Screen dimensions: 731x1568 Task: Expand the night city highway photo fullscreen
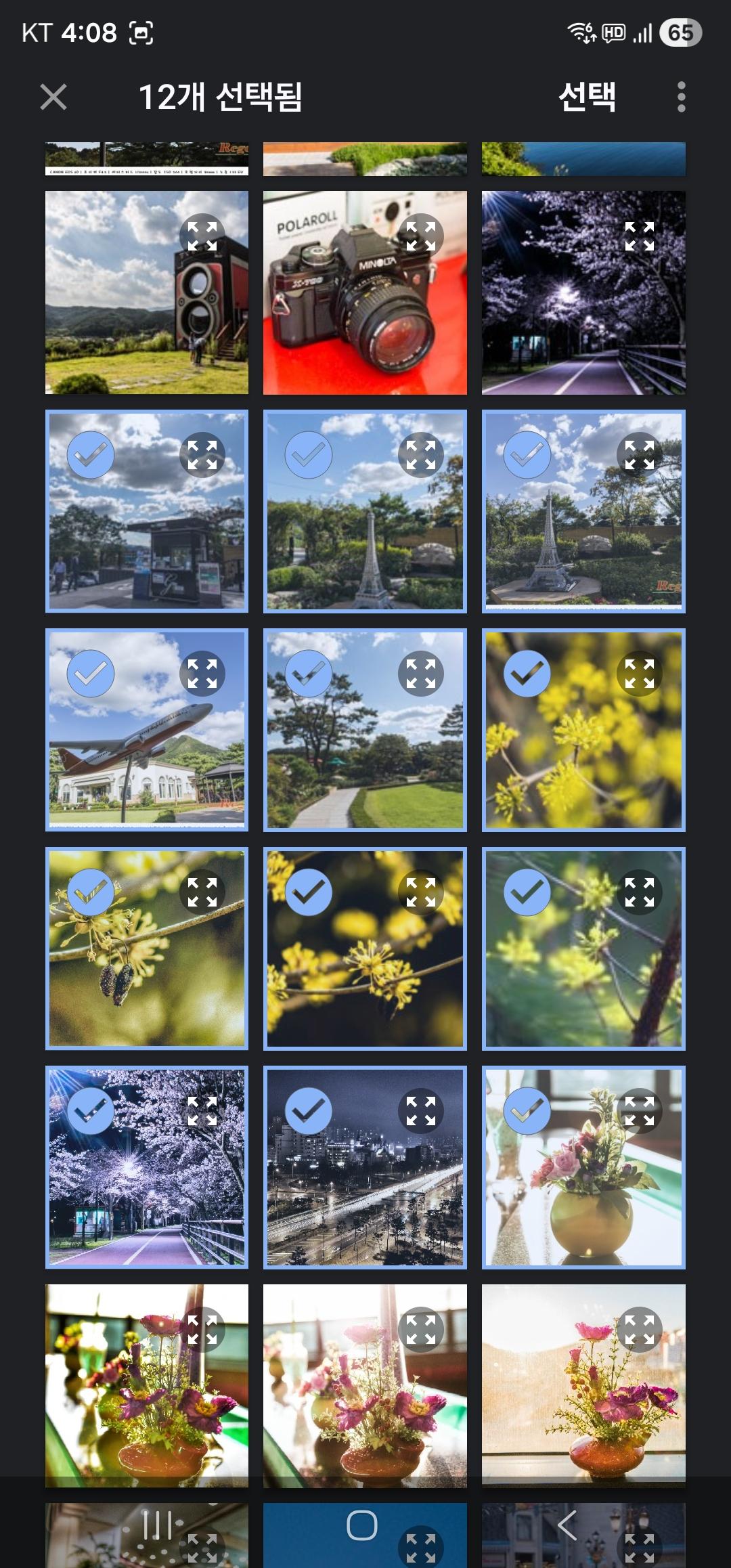pyautogui.click(x=420, y=1111)
